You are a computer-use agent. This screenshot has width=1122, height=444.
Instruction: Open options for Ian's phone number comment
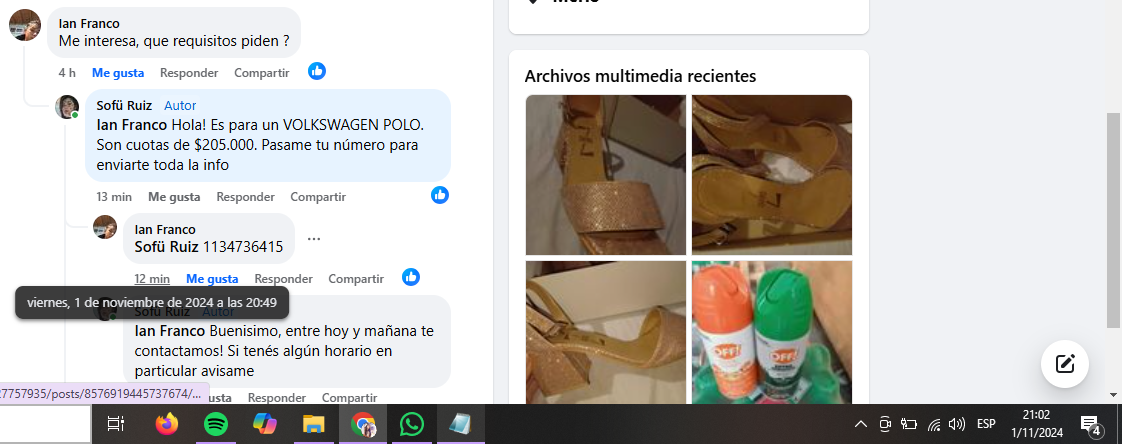(314, 239)
